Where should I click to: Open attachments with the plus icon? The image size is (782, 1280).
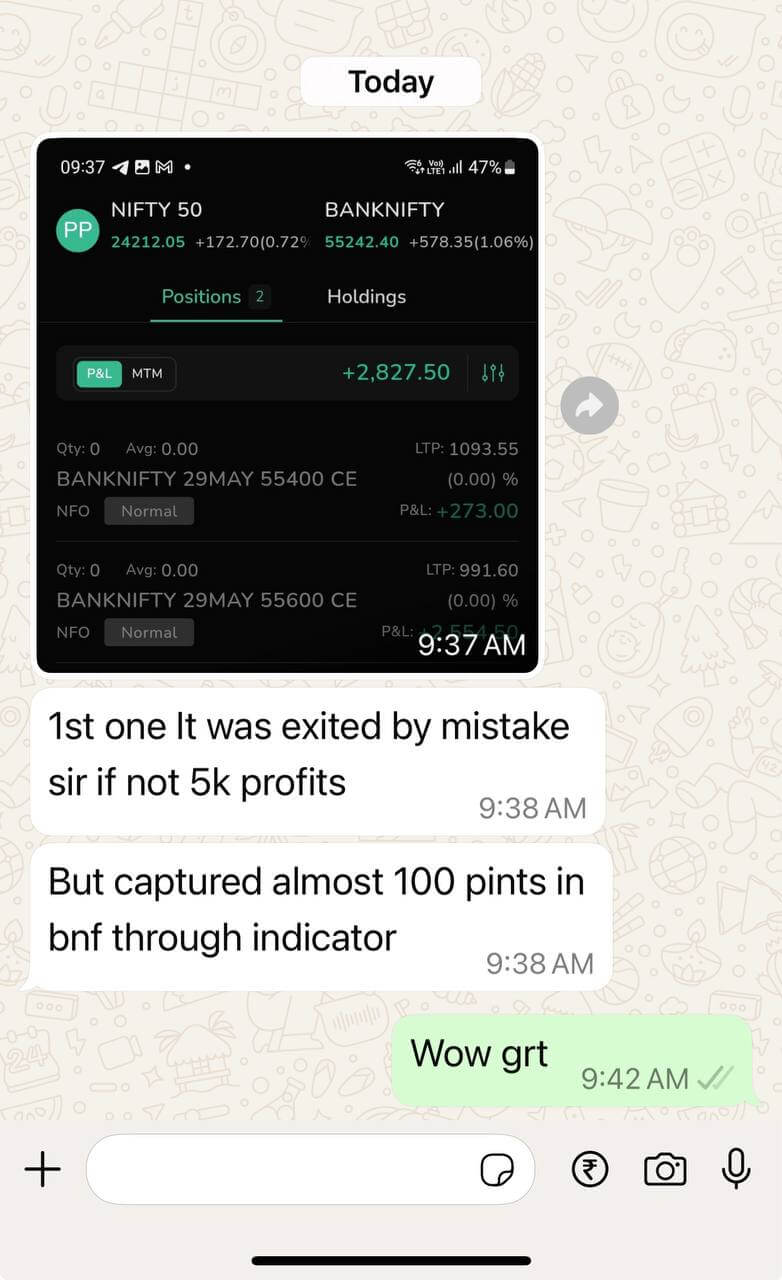click(x=42, y=1168)
